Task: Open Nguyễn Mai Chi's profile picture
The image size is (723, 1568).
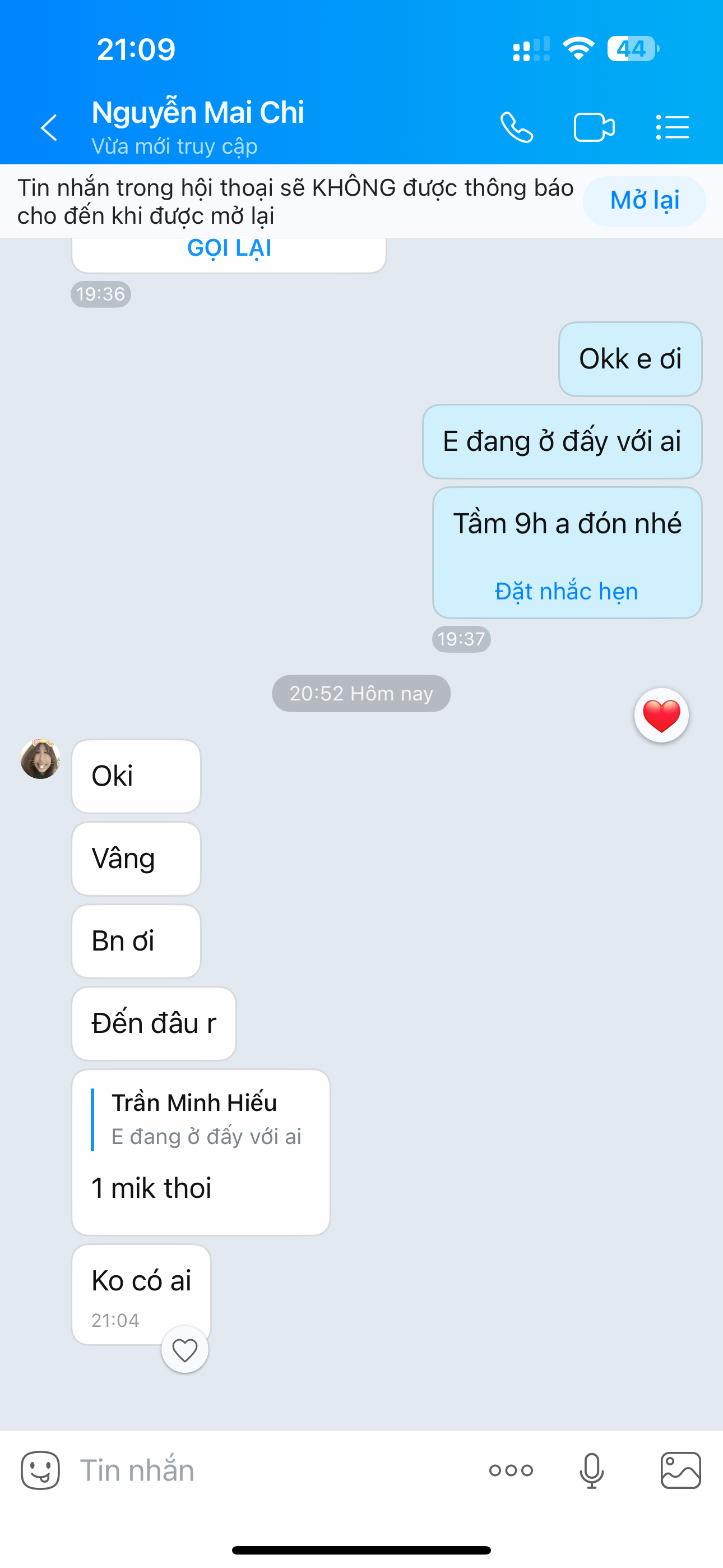Action: [40, 758]
